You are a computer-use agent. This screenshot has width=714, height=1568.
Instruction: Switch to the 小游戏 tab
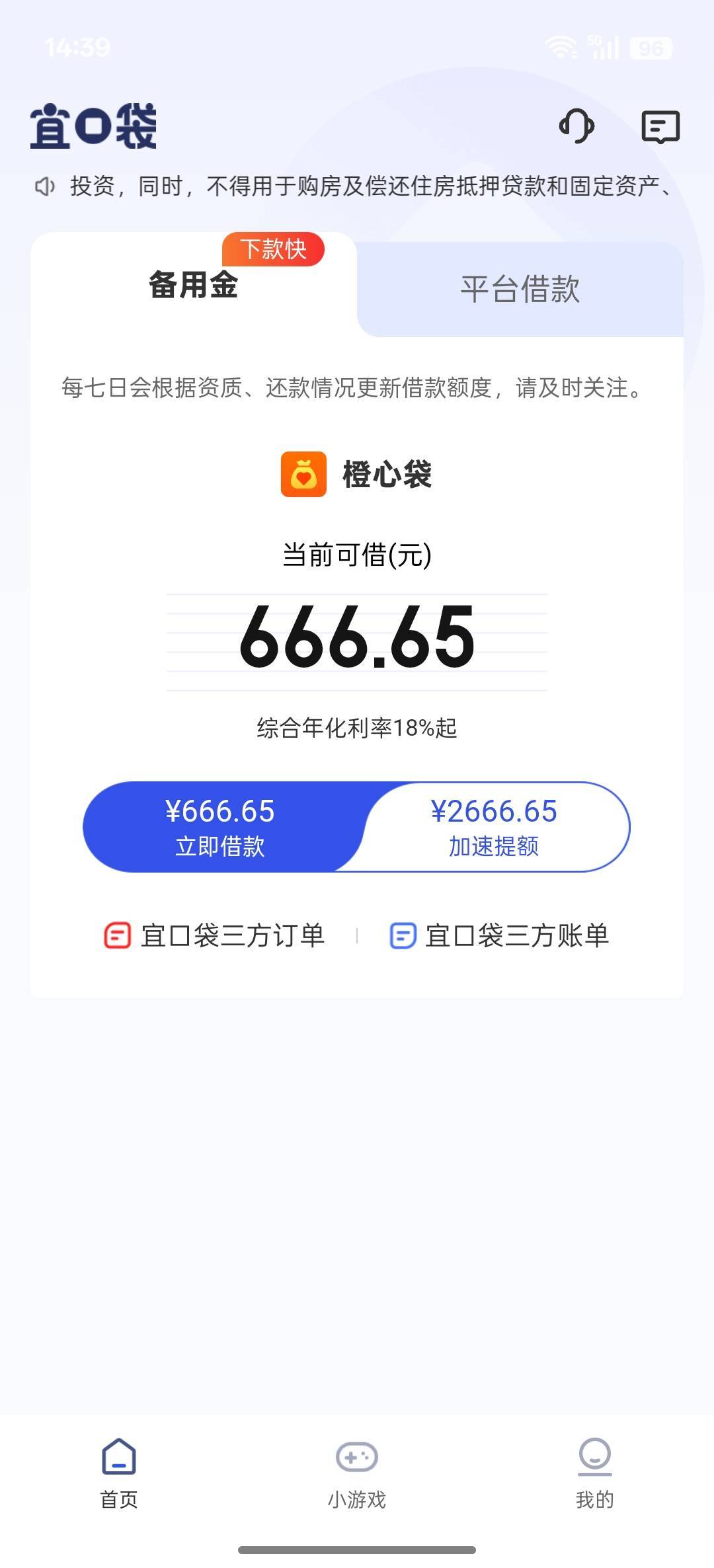357,1473
